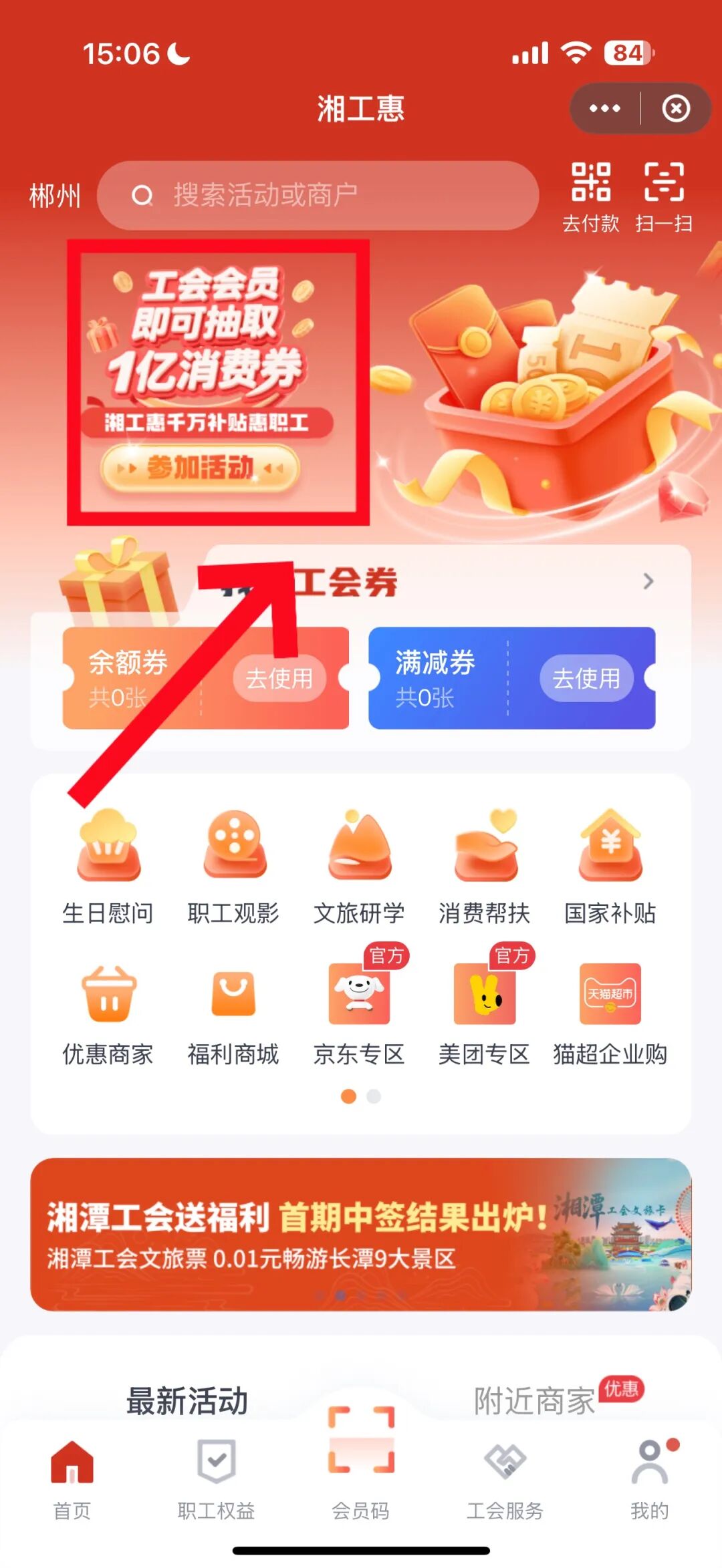Use 满减券 with its 去使用 button
Screen dimensions: 722x1568
point(586,679)
